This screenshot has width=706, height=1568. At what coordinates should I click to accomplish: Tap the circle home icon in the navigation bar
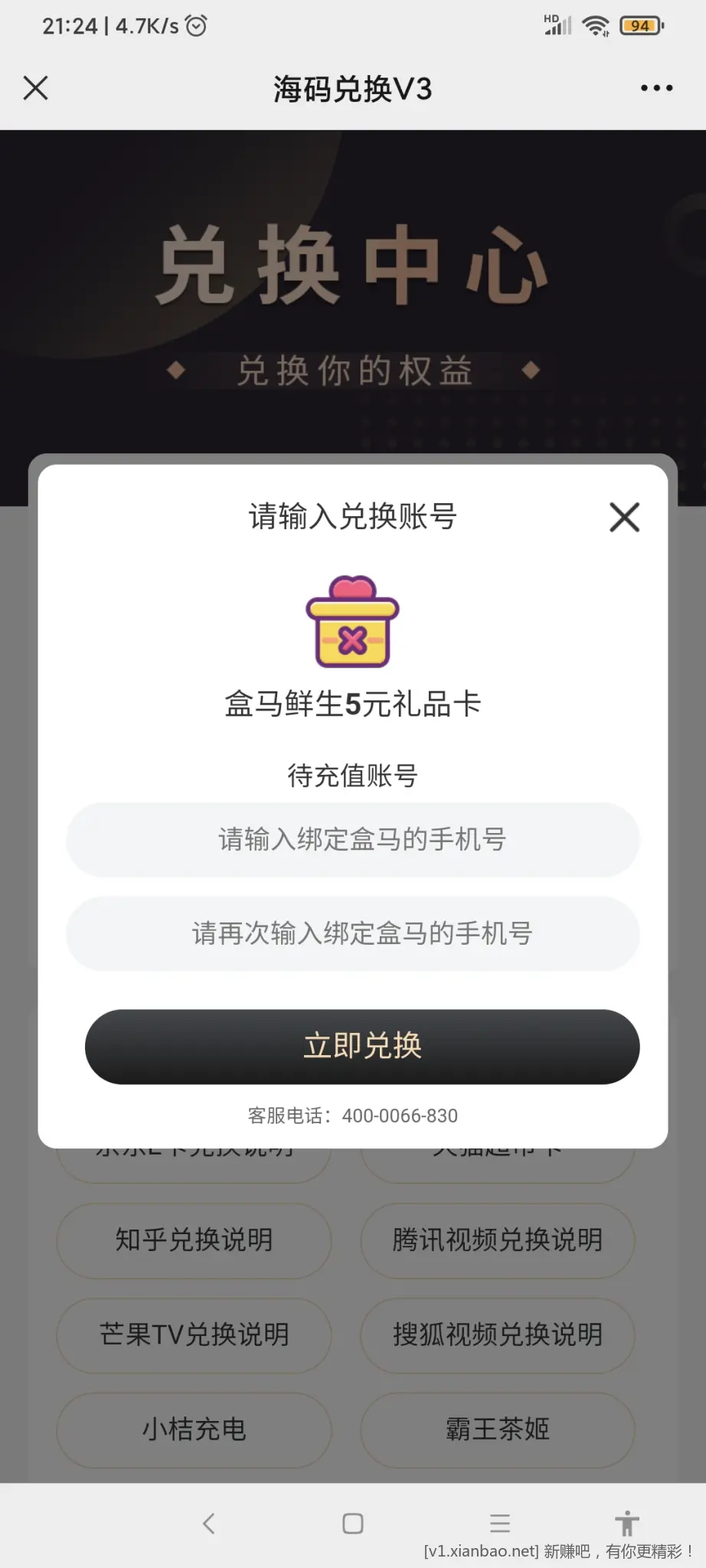pos(353,1524)
